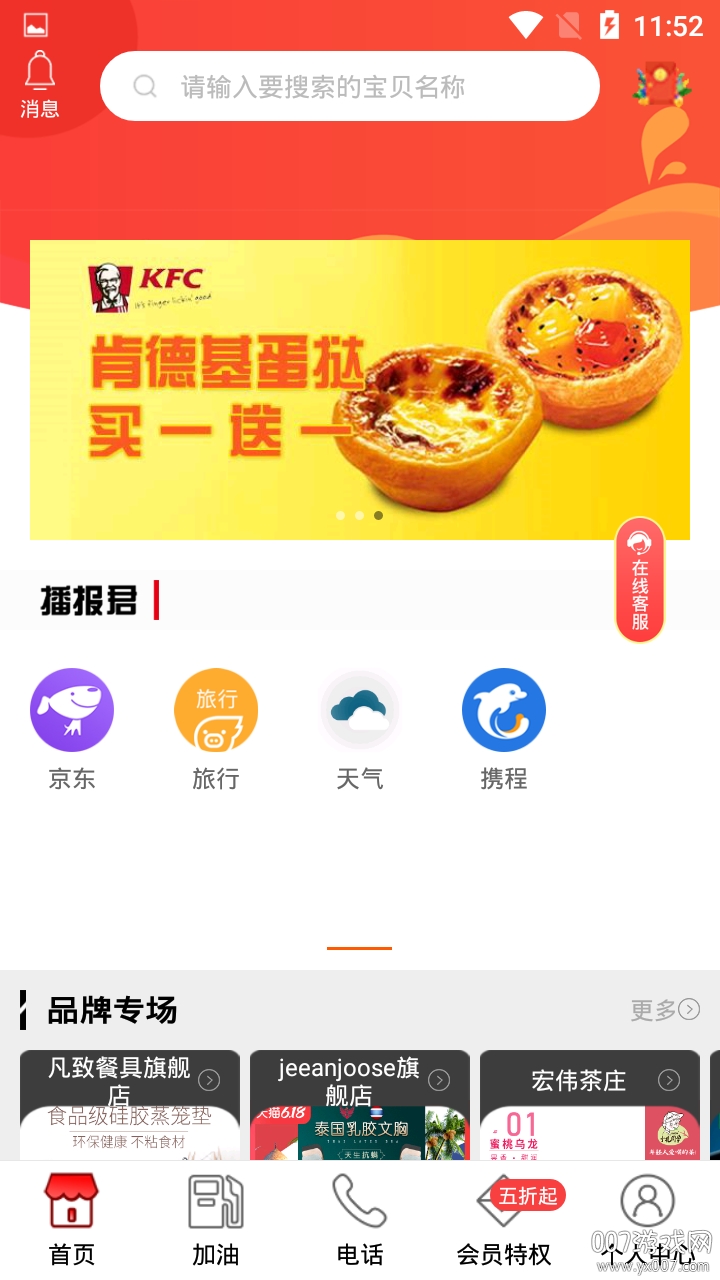Check the 天气 weather icon
Image resolution: width=720 pixels, height=1280 pixels.
pos(360,709)
